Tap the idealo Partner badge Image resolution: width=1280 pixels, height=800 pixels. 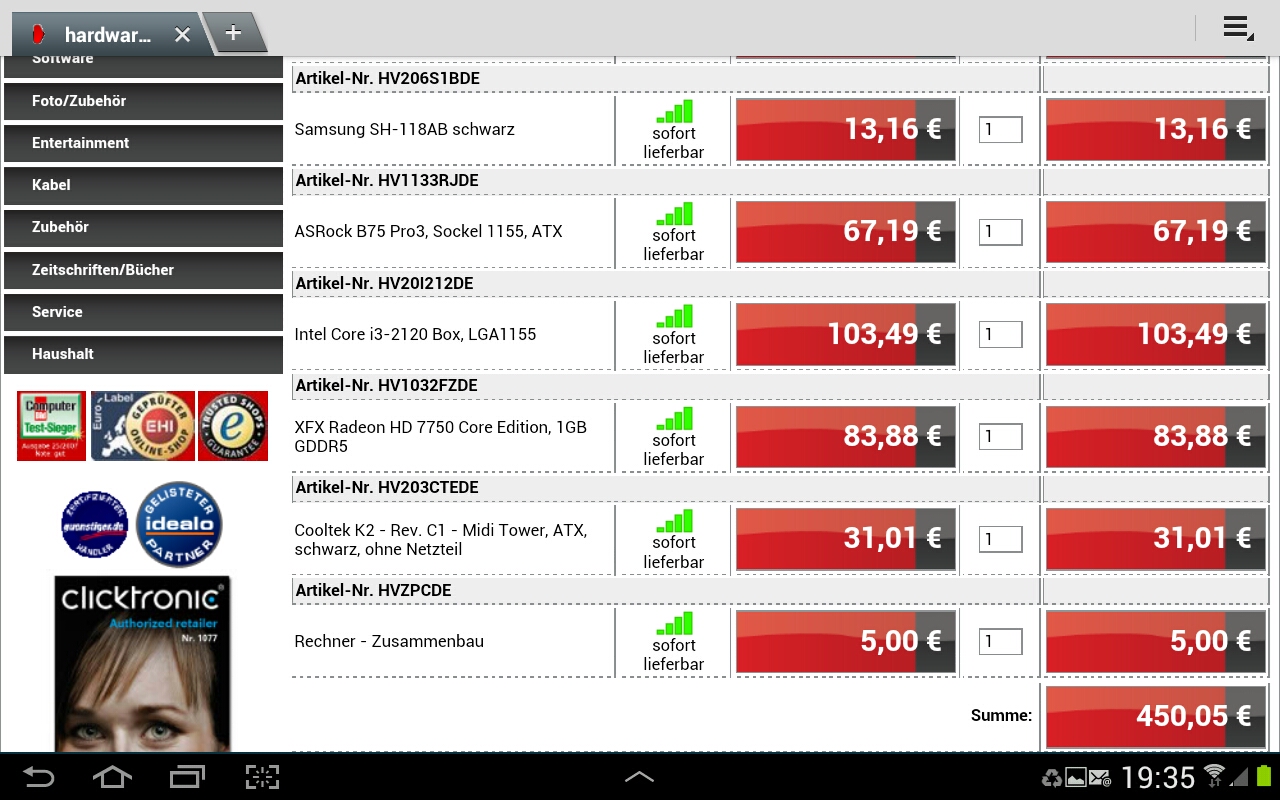[179, 524]
